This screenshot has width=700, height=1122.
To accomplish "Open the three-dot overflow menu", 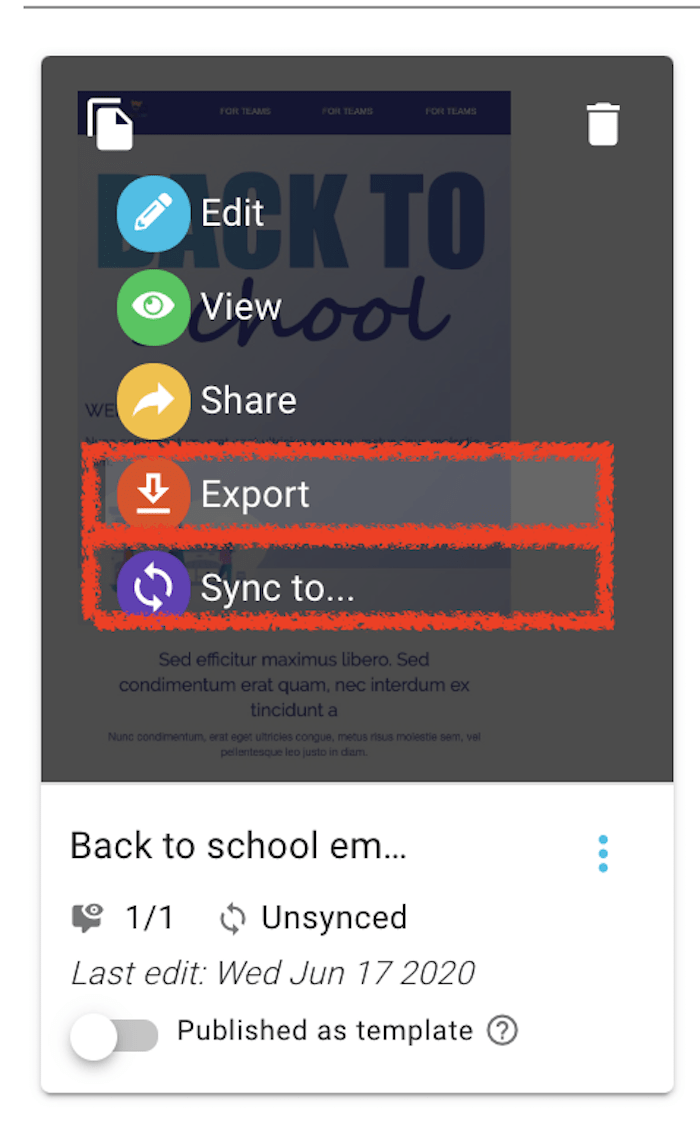I will click(x=603, y=853).
